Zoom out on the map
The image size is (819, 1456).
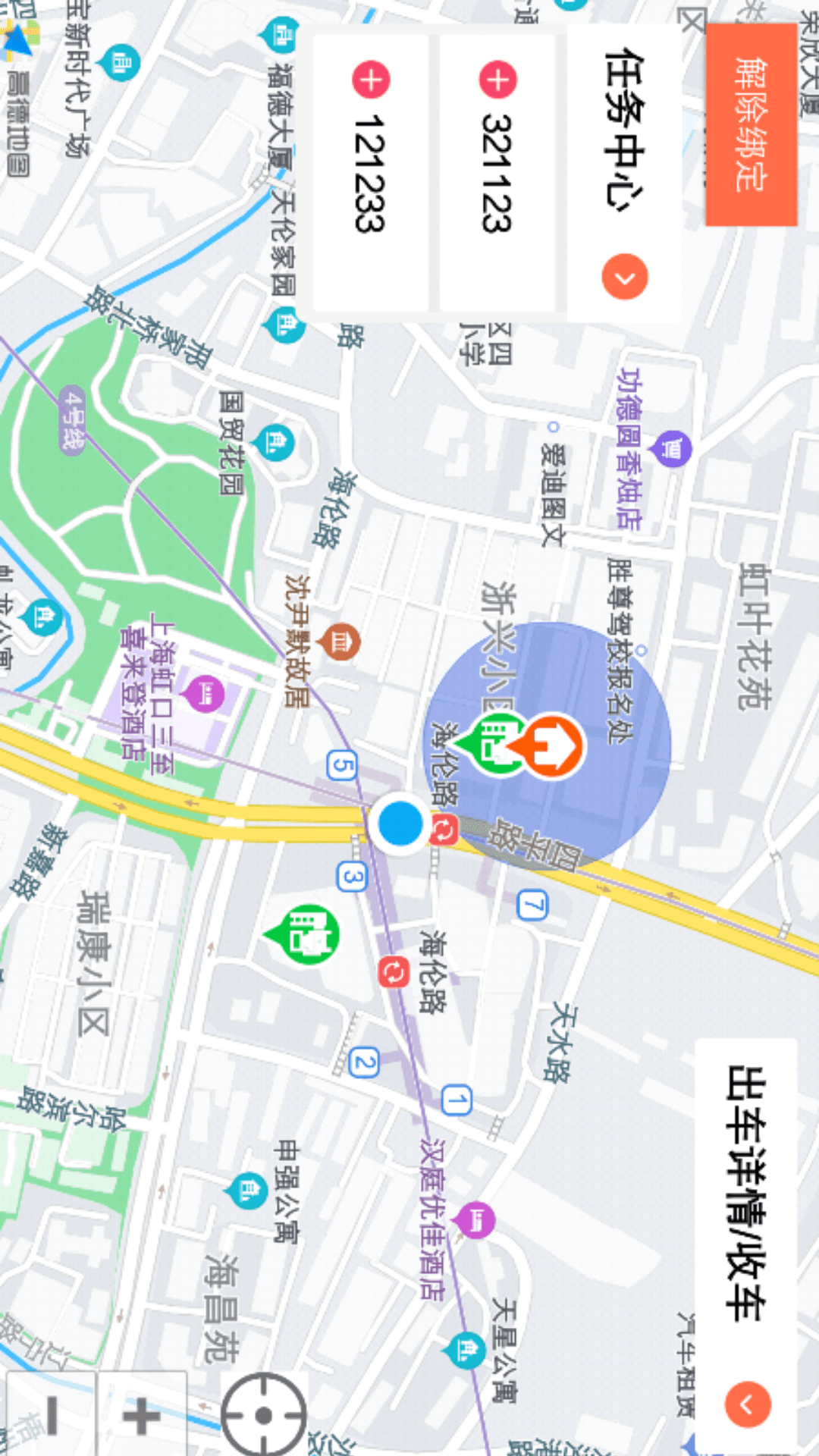[x=52, y=1415]
